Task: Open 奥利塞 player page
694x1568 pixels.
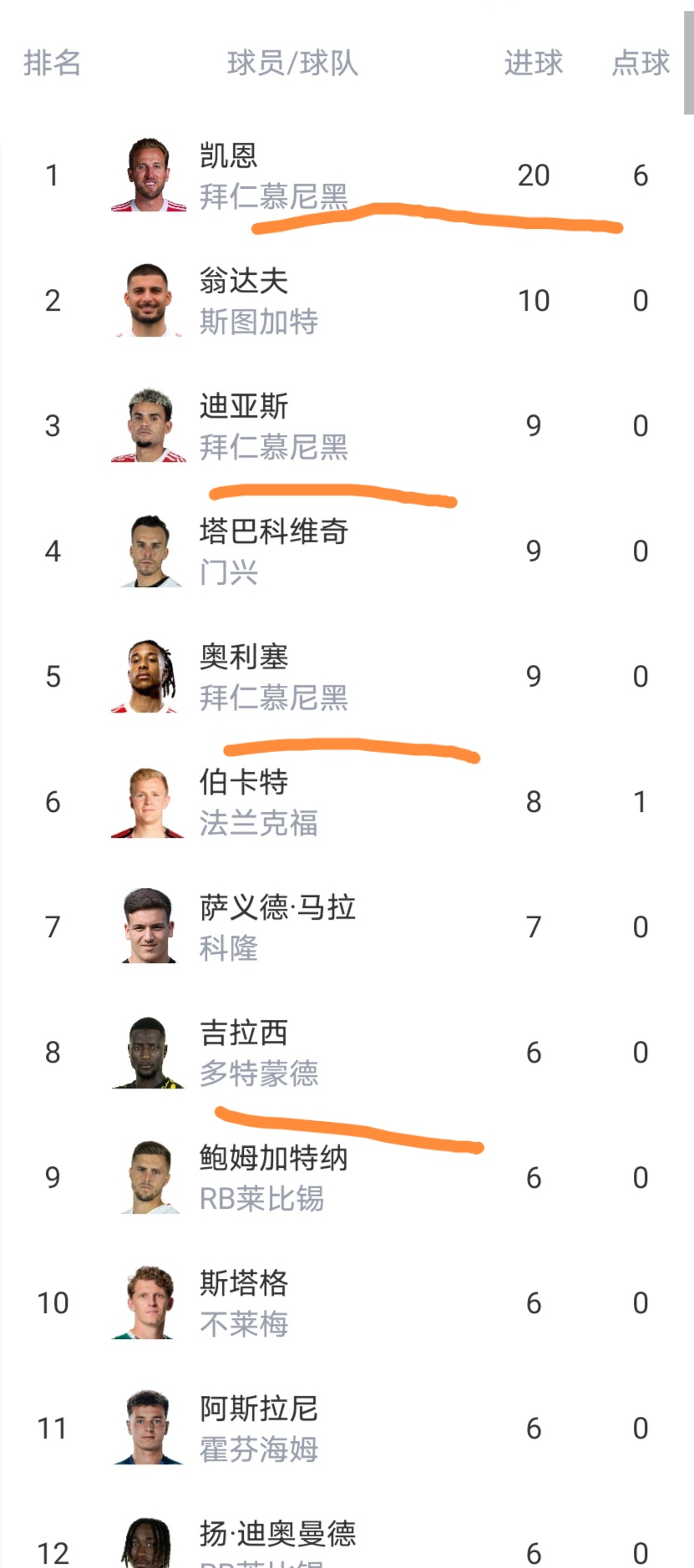Action: [347, 677]
